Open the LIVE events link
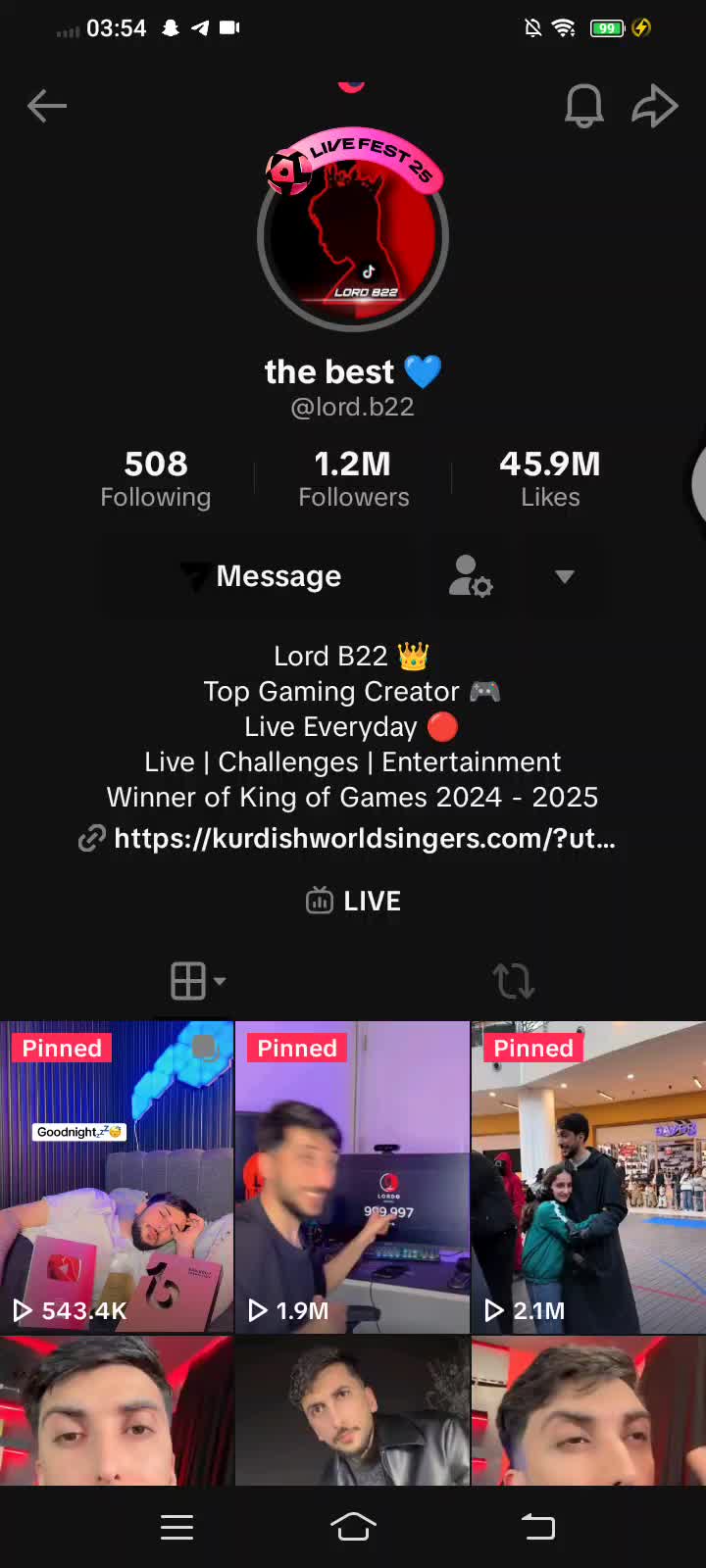The image size is (706, 1568). [x=353, y=901]
